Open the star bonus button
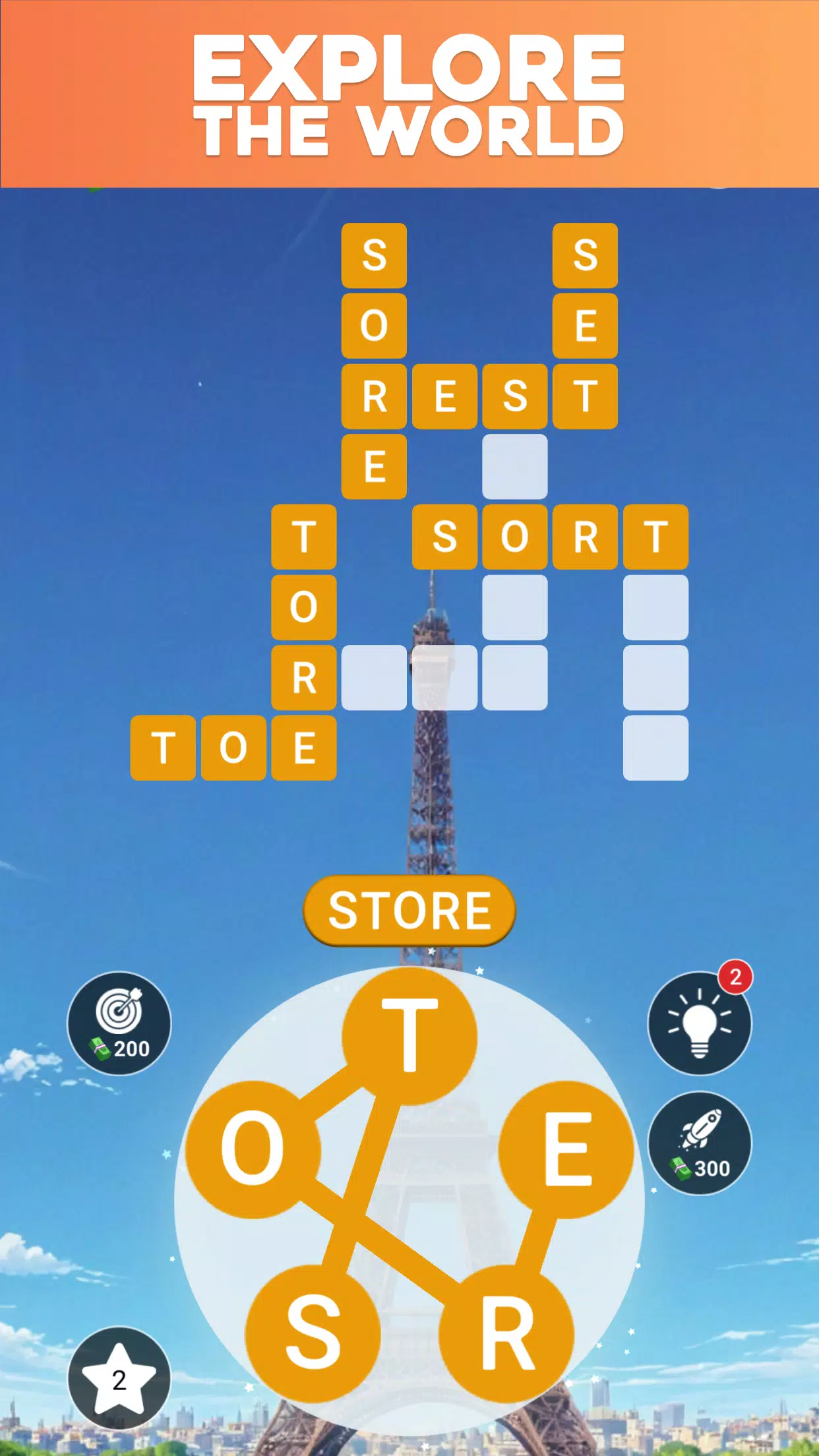This screenshot has width=819, height=1456. point(119,1379)
